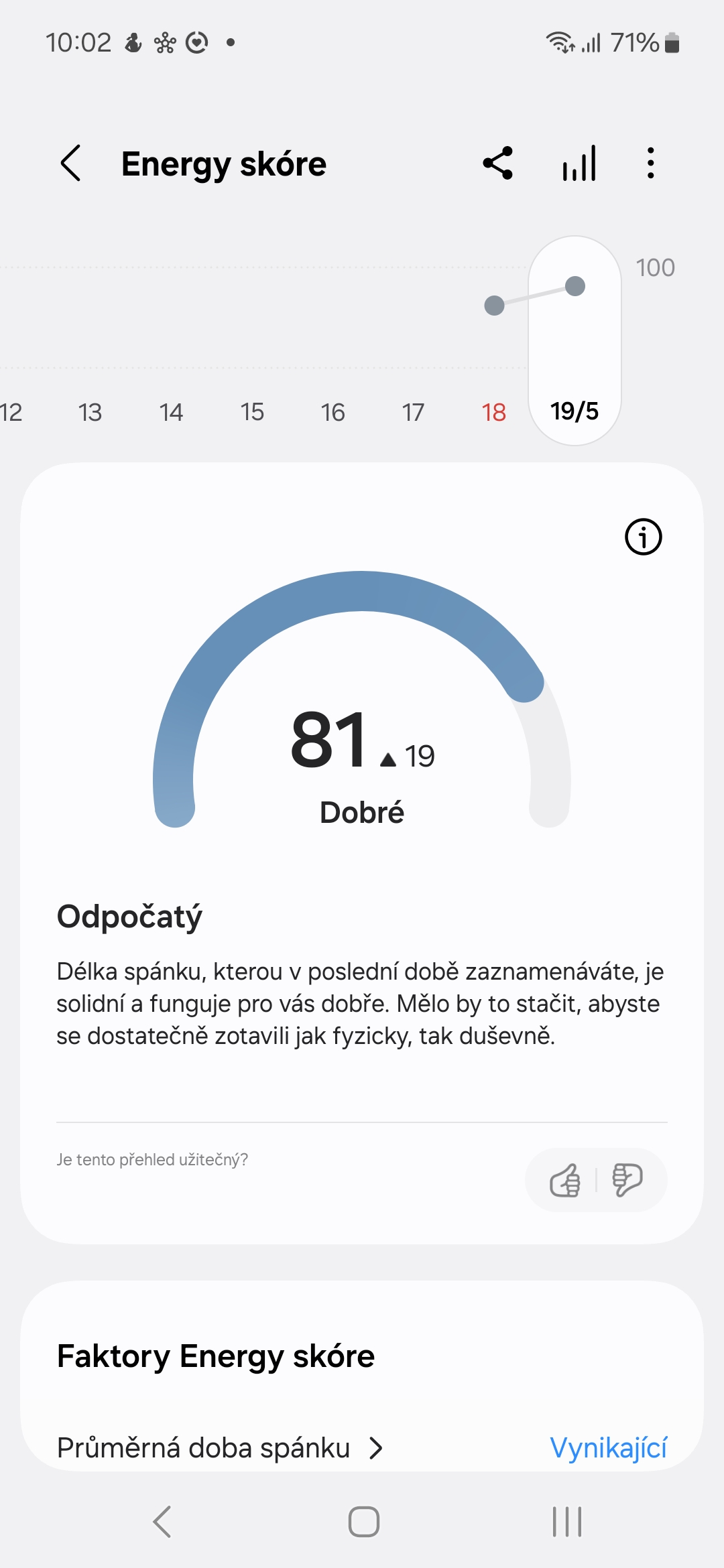Open Průměrná doba spánku details
This screenshot has height=1568, width=724.
[220, 1447]
